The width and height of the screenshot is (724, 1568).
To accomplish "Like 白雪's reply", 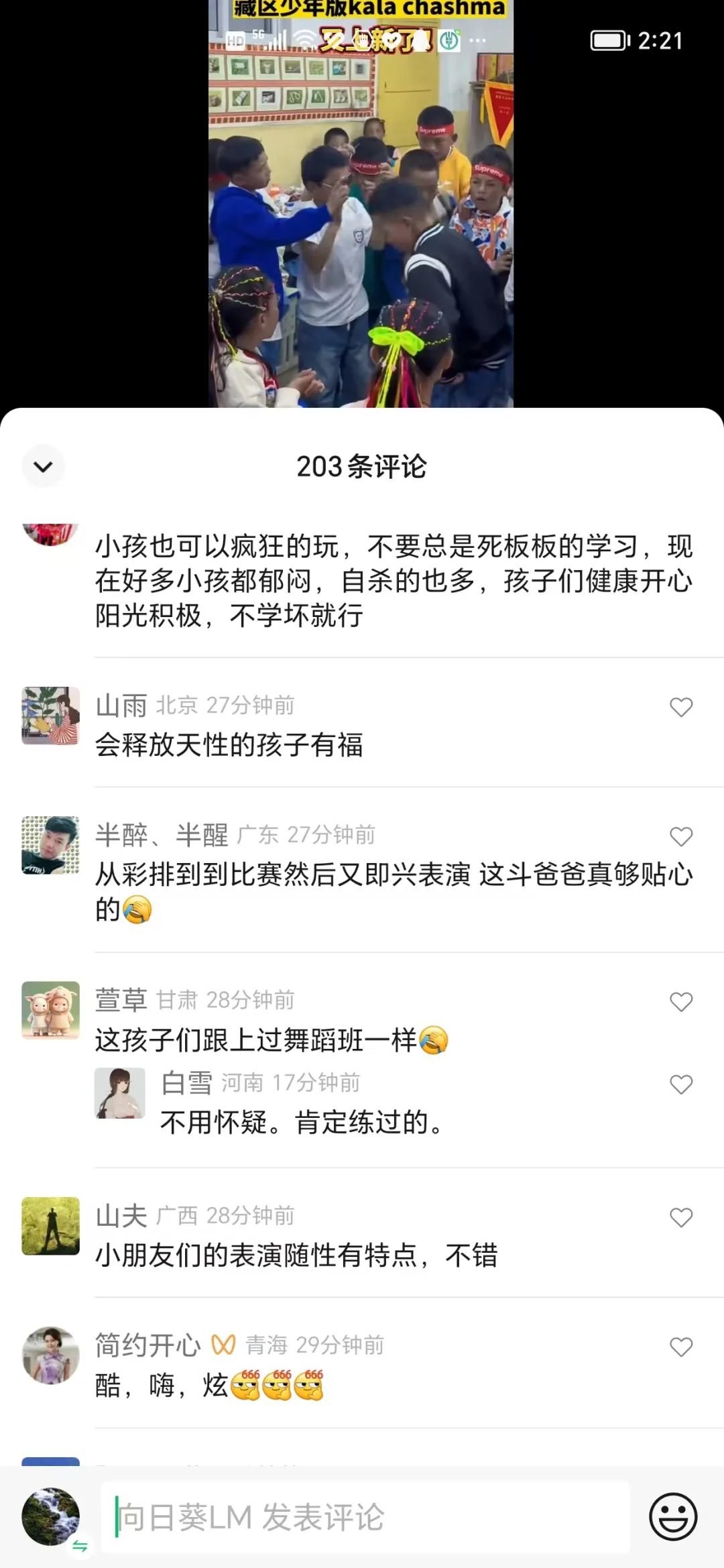I will click(681, 1084).
